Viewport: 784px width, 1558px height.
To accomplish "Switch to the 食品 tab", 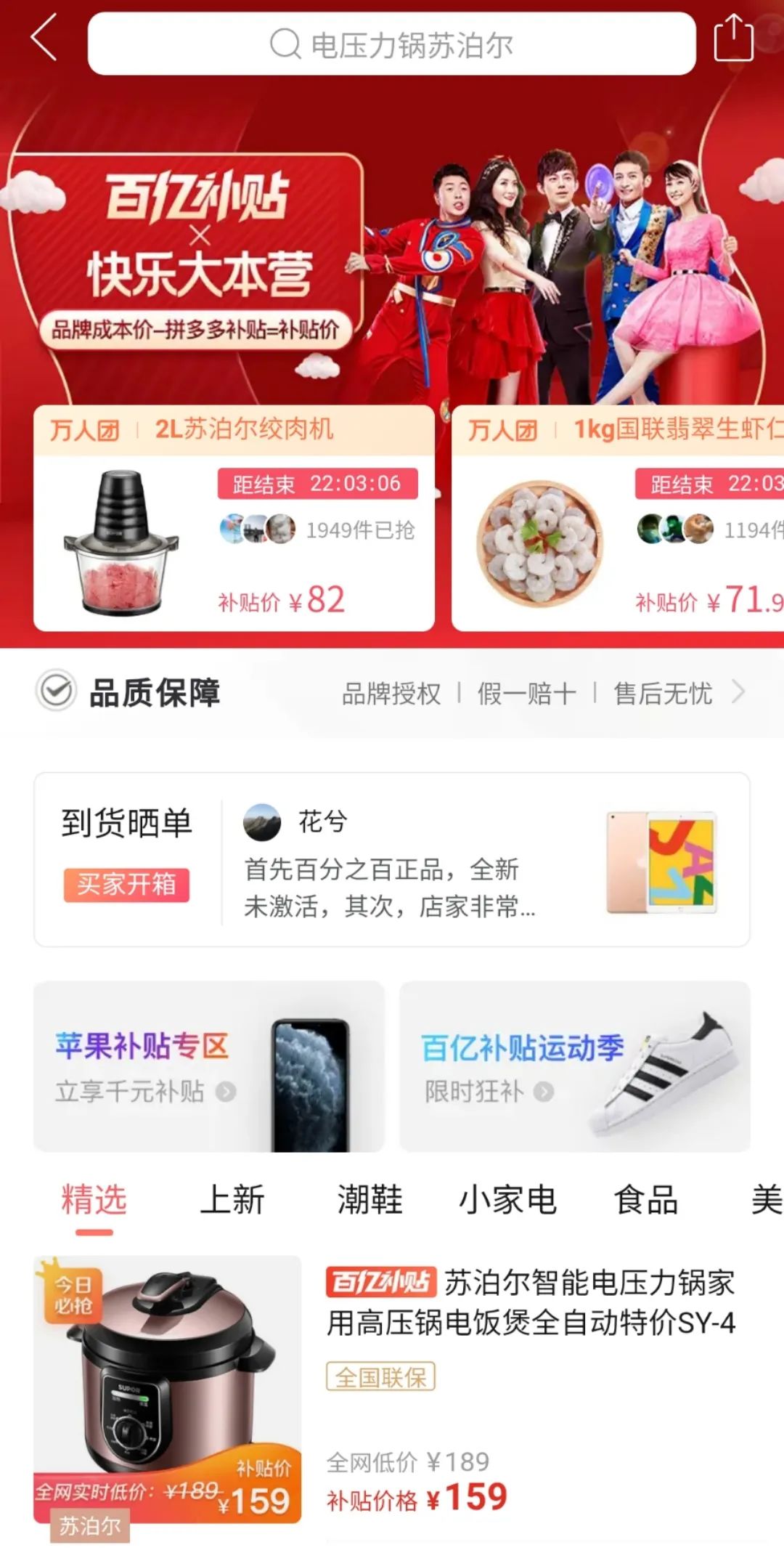I will click(x=645, y=1200).
